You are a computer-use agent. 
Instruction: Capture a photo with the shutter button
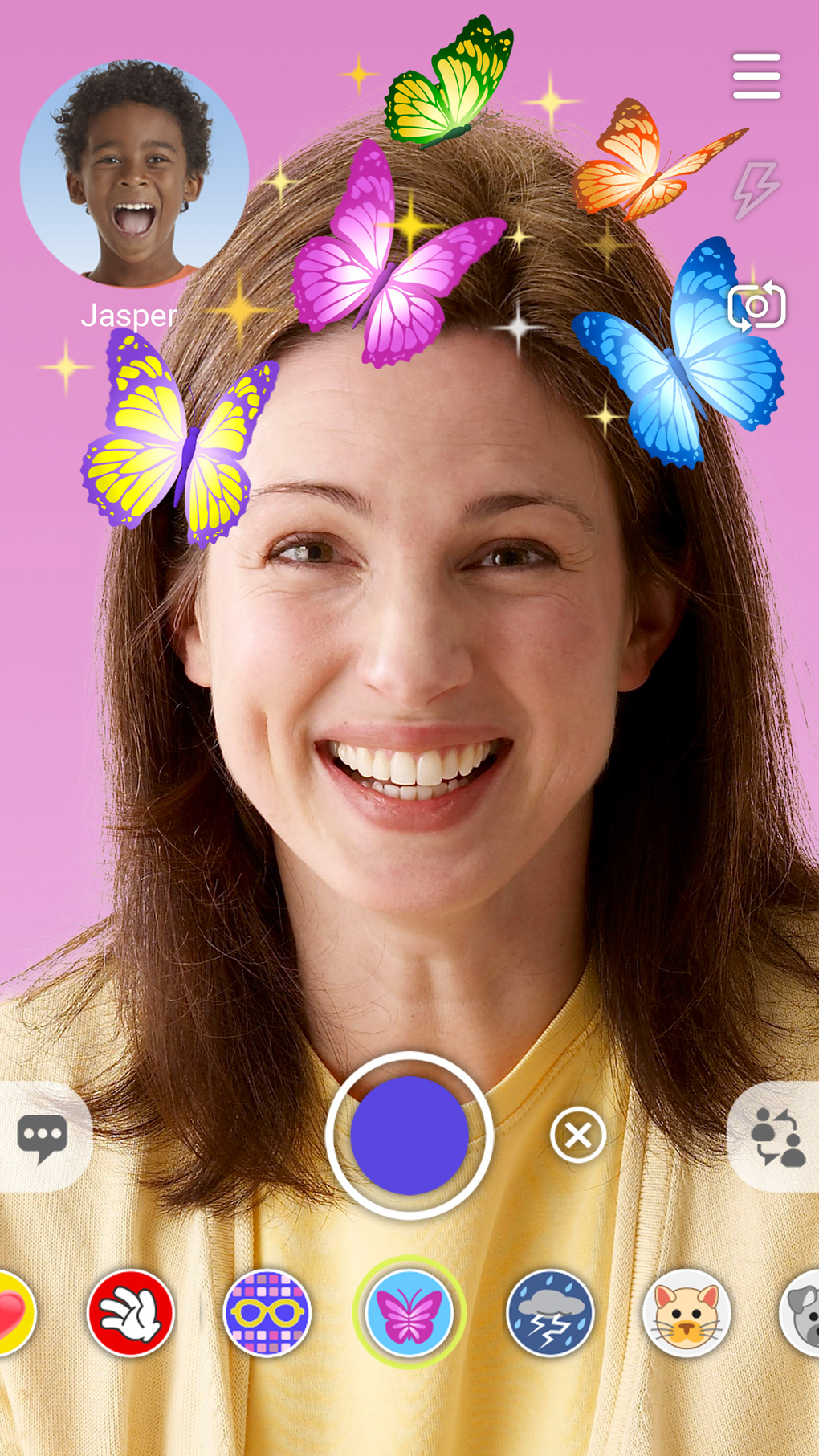pyautogui.click(x=409, y=1135)
